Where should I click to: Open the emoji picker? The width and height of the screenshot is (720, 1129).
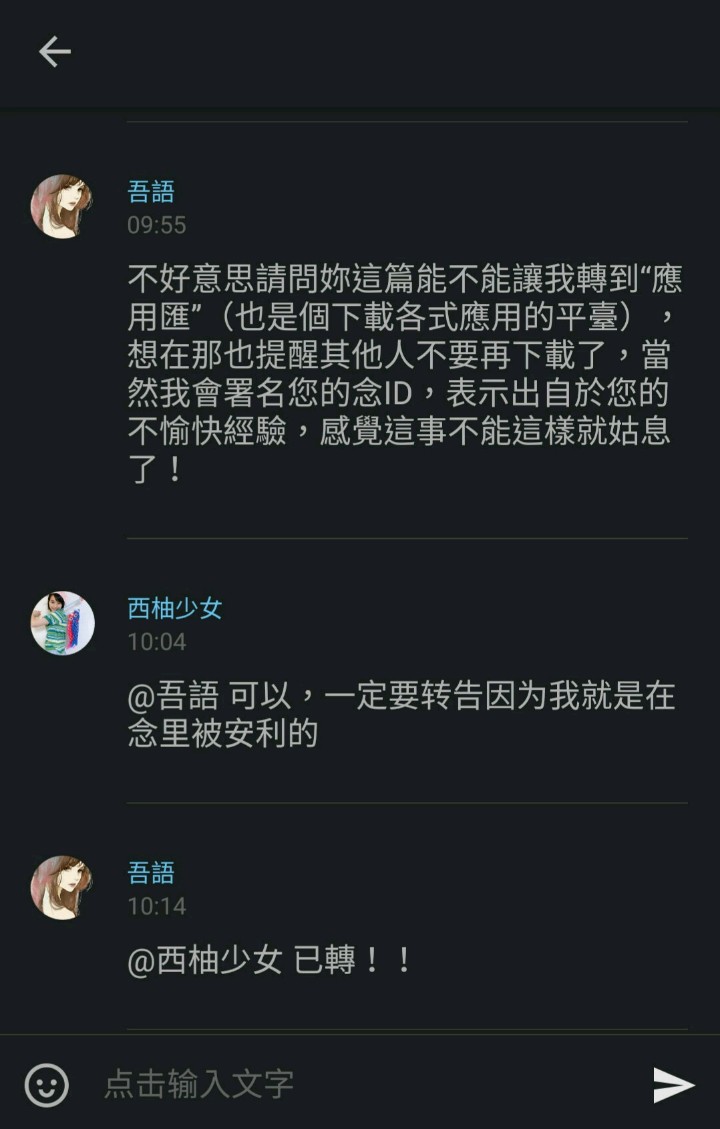click(x=47, y=1085)
